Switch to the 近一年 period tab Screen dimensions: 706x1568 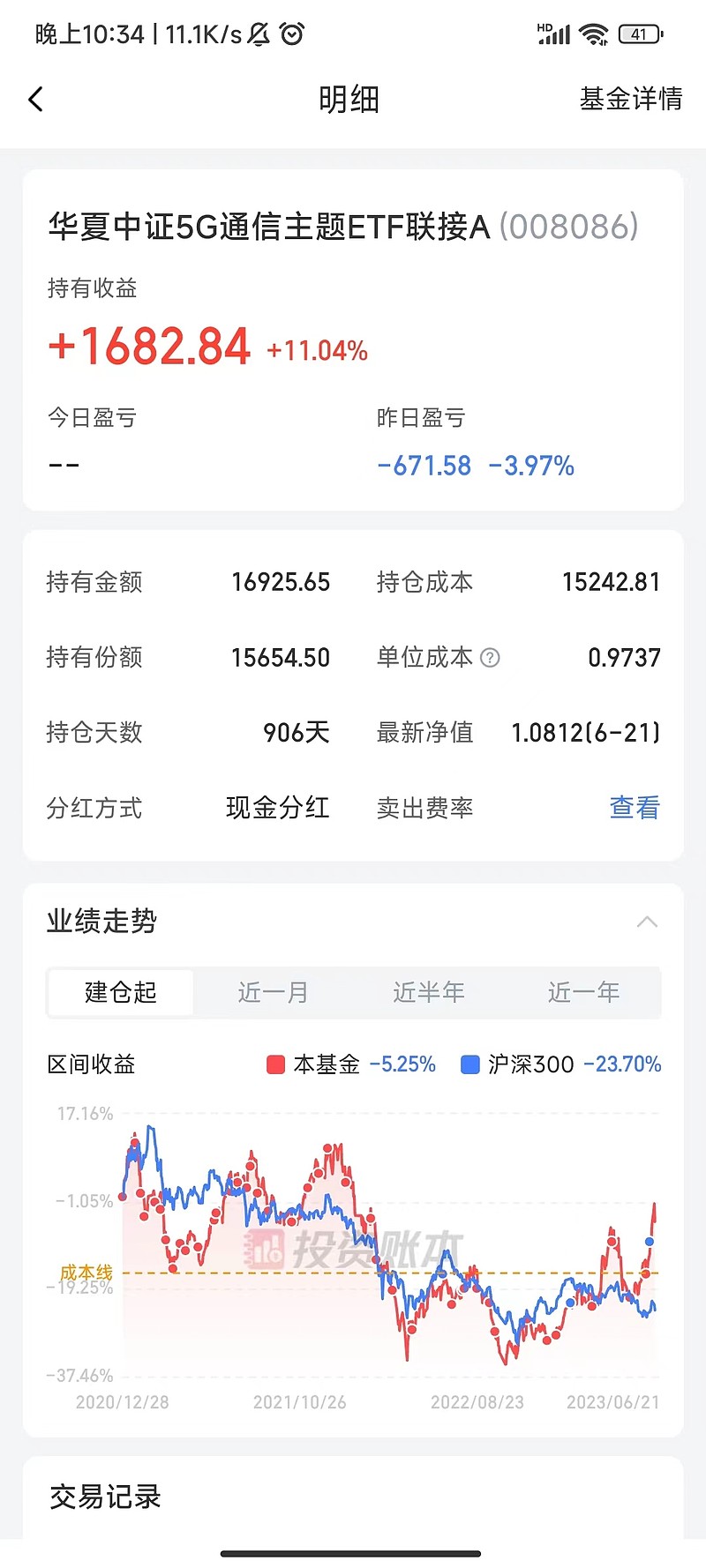[x=582, y=992]
